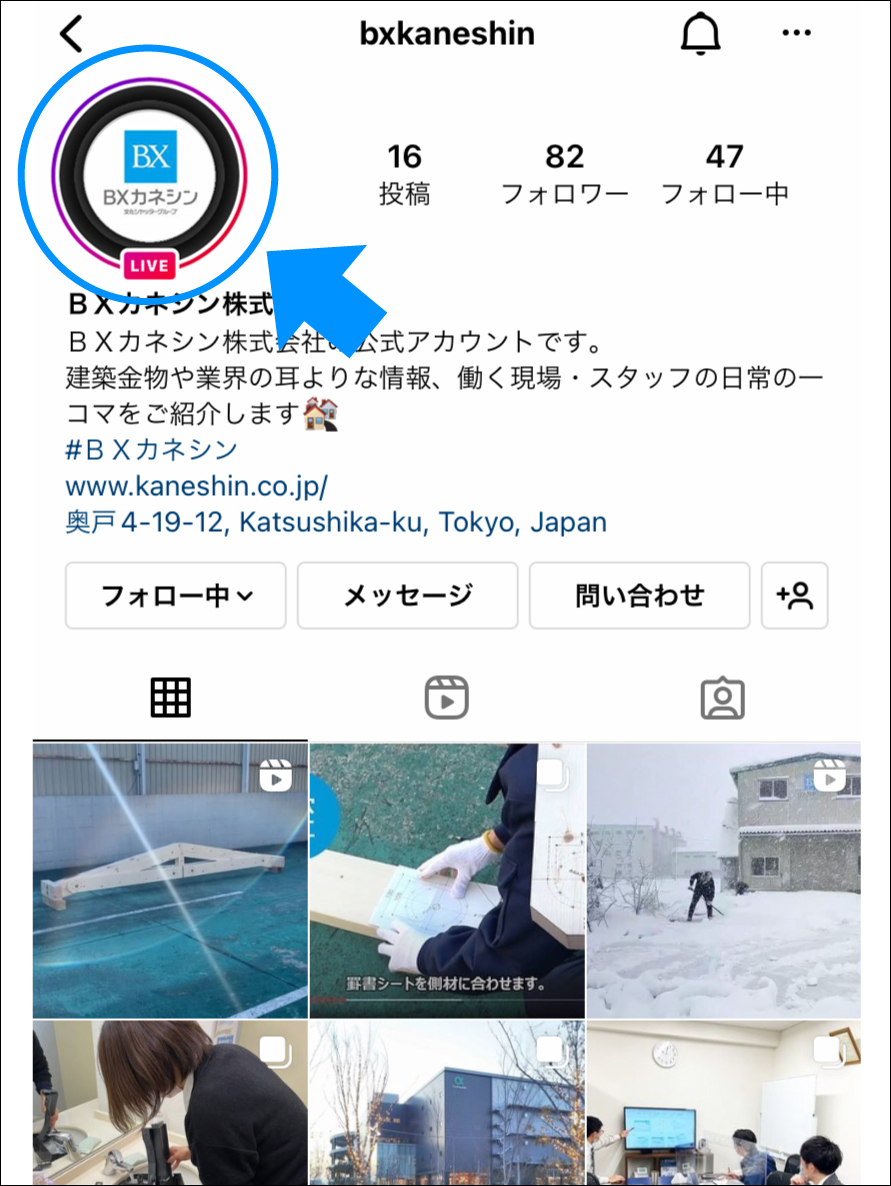The height and width of the screenshot is (1186, 891).
Task: Go back with the top-left arrow
Action: pyautogui.click(x=71, y=34)
